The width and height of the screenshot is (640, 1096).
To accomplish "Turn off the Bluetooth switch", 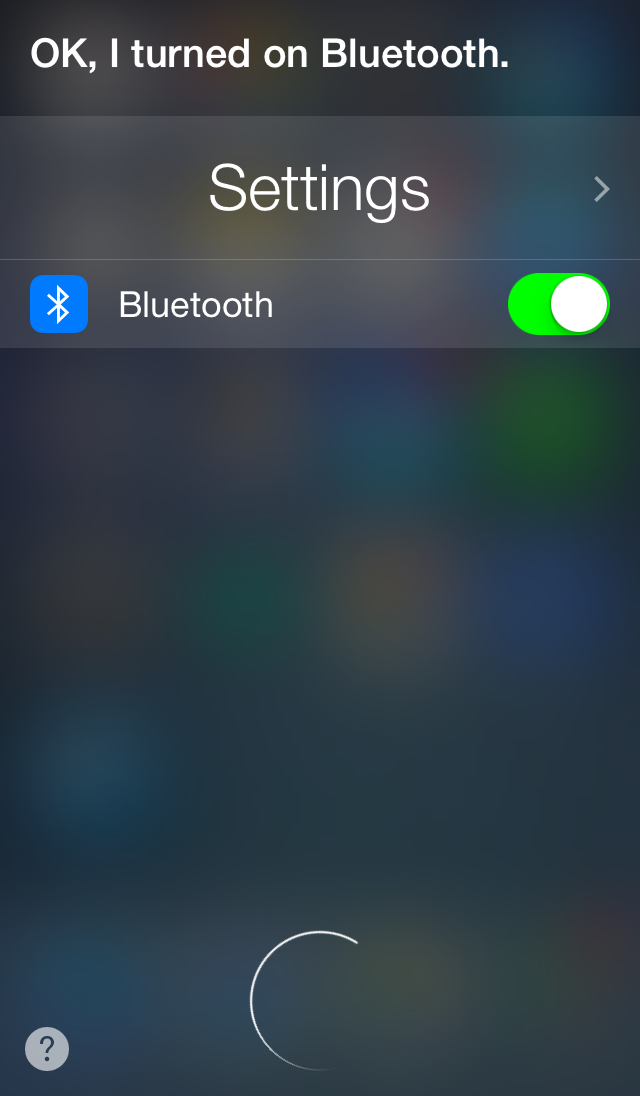I will (x=558, y=304).
